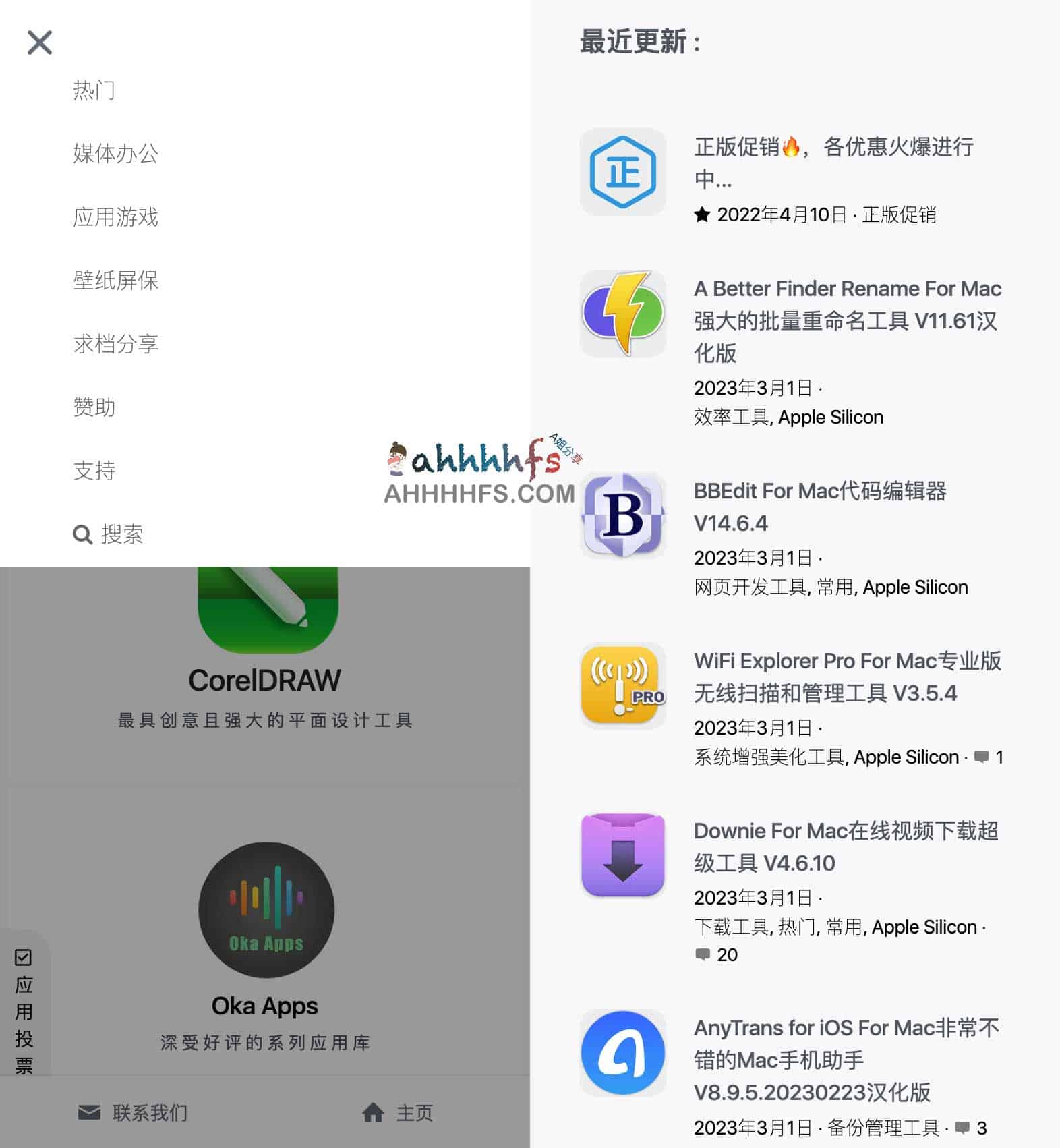Open 搜索 search option
Screen dimensions: 1060x1148
tap(109, 534)
